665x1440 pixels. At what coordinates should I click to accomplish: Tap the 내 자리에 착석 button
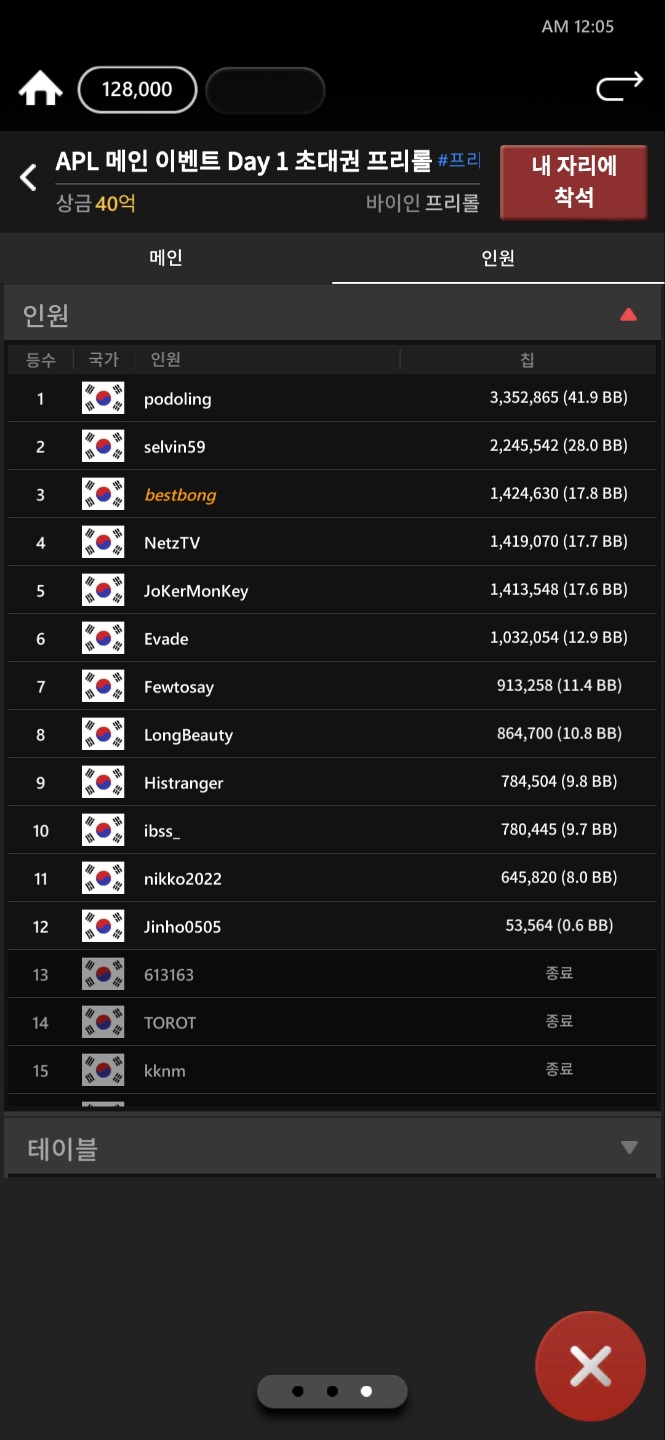pos(573,182)
